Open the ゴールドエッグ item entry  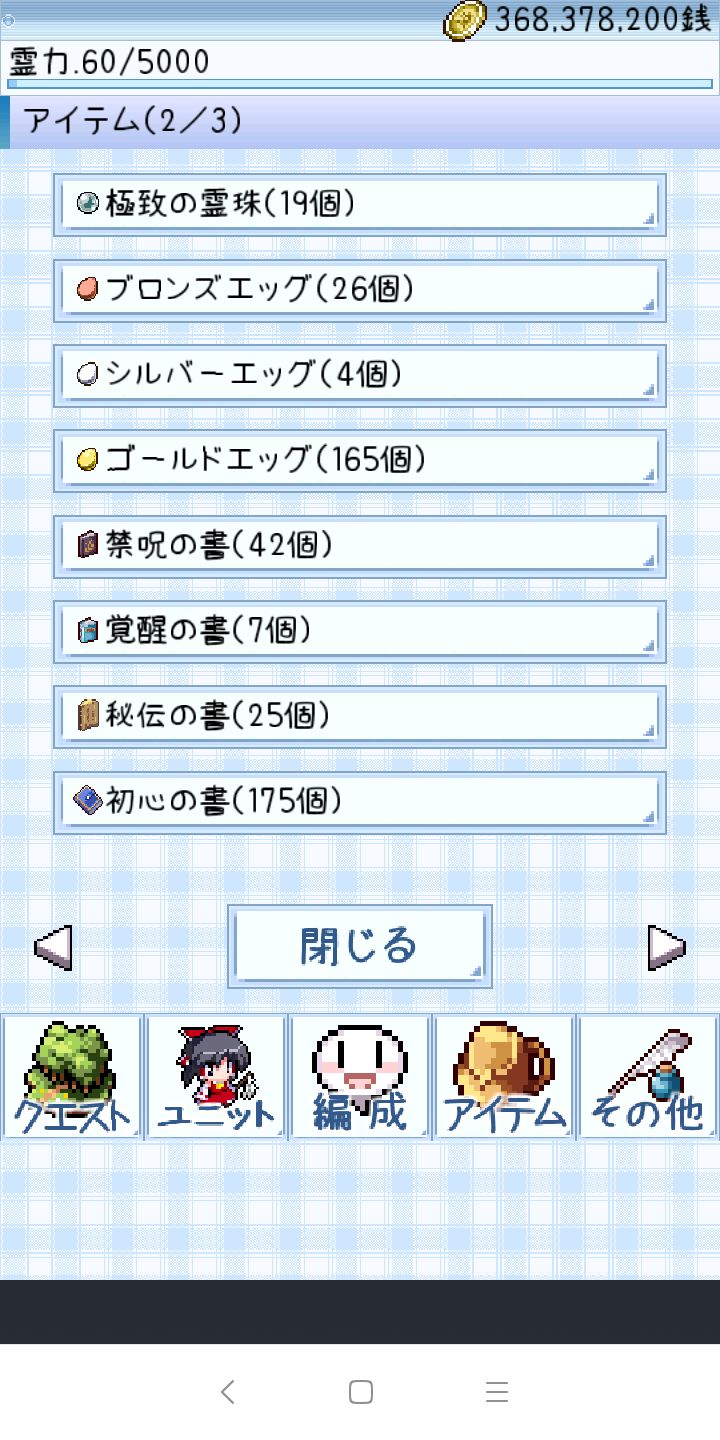358,459
